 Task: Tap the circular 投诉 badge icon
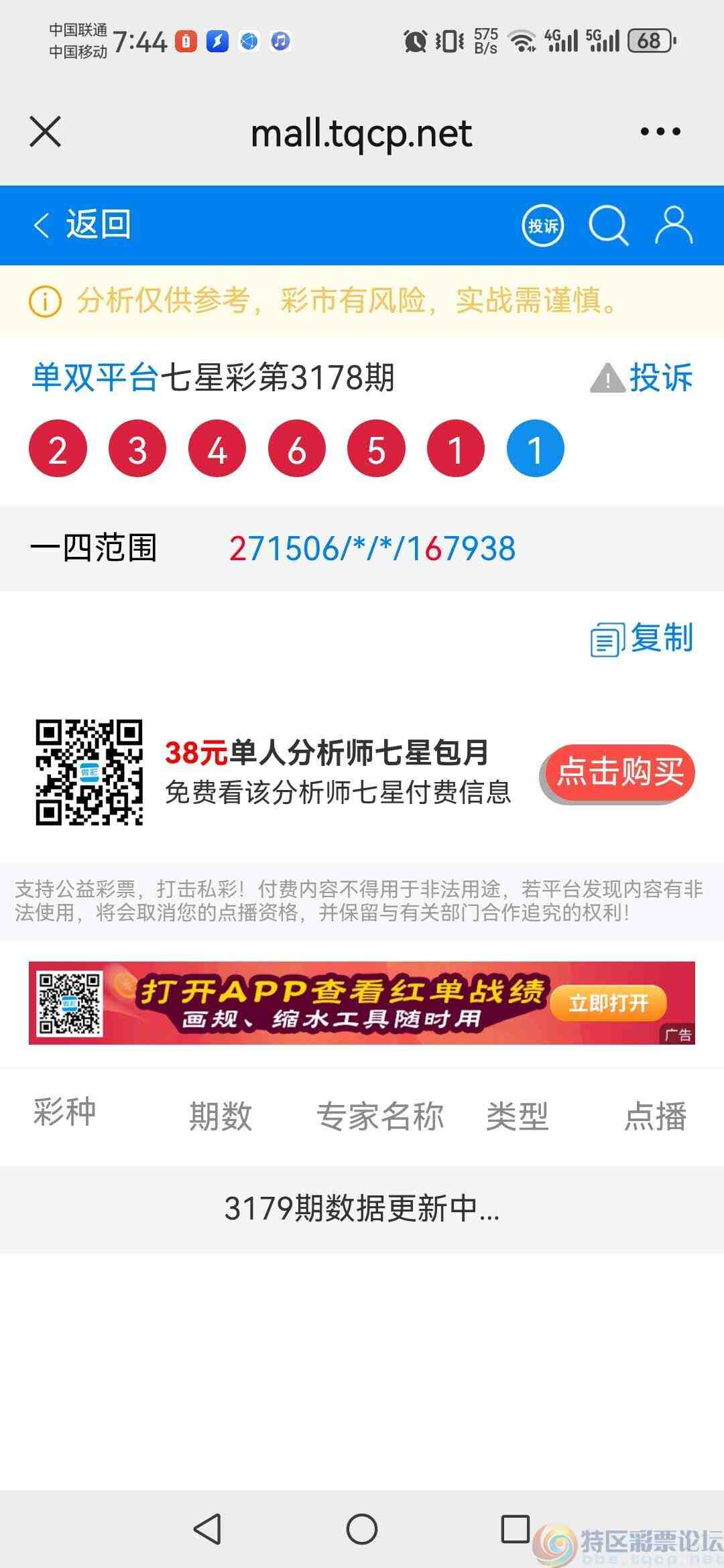pos(542,225)
